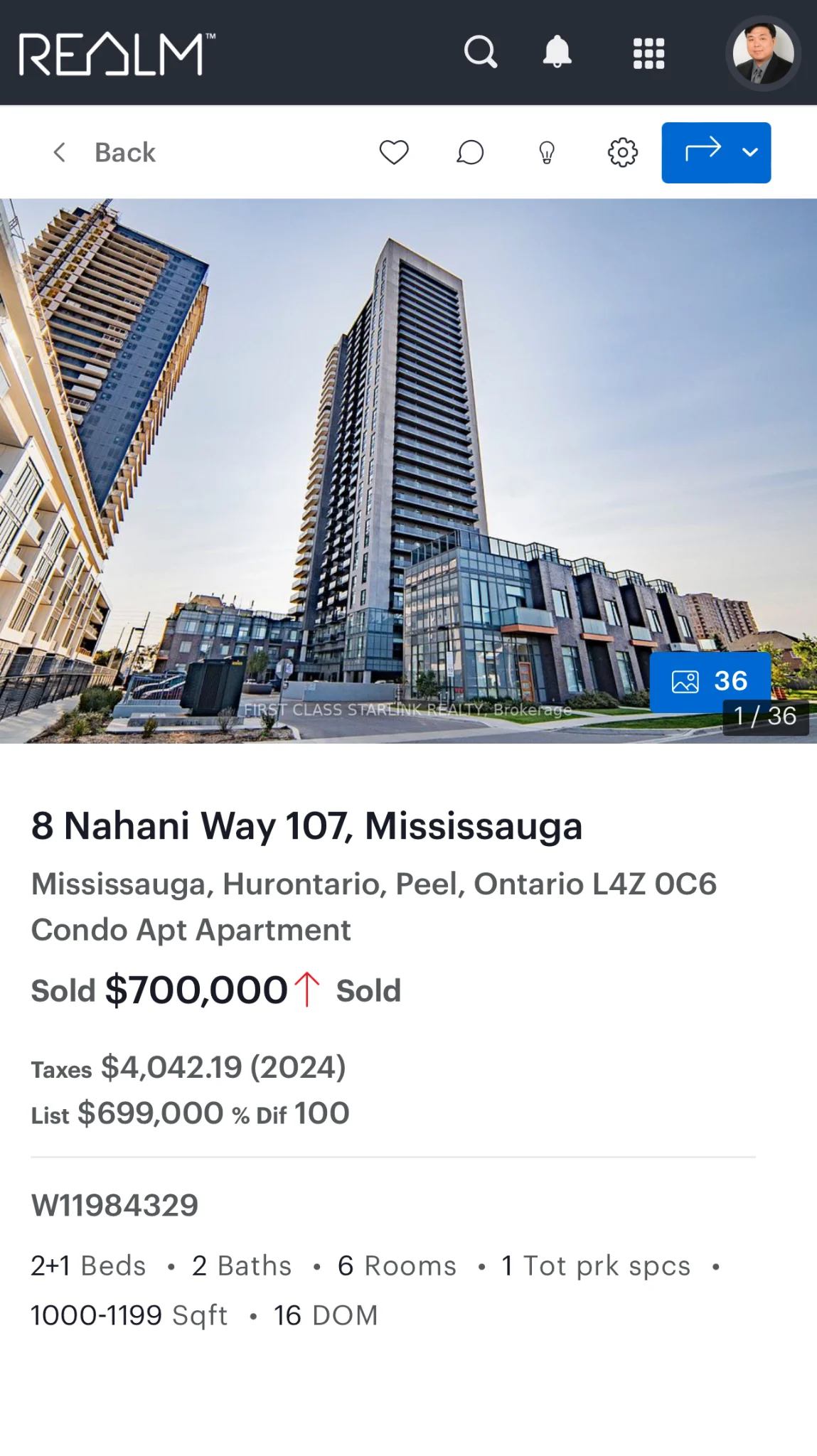
Task: Go back to previous page
Action: [x=105, y=152]
